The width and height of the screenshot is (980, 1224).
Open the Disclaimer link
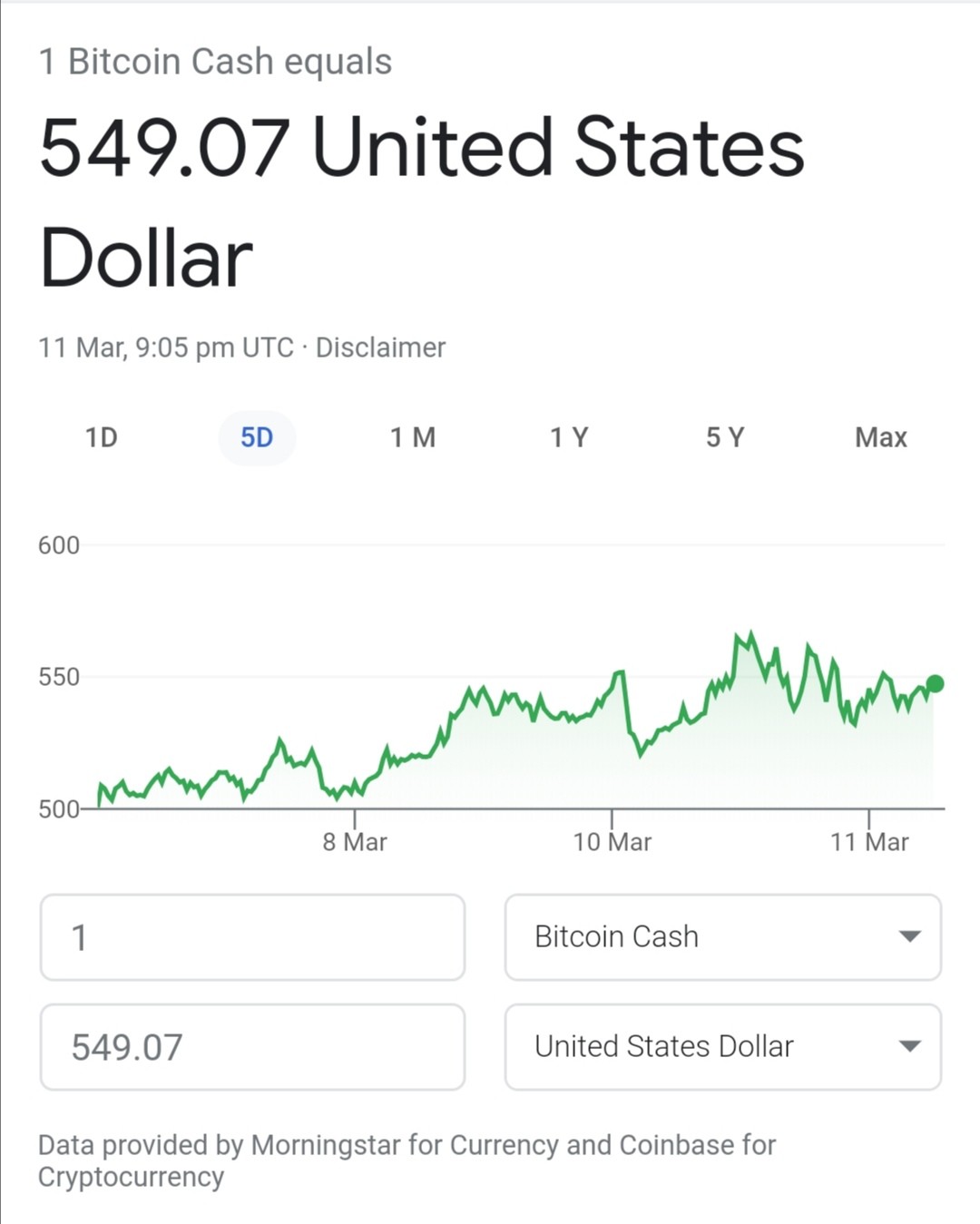point(380,348)
